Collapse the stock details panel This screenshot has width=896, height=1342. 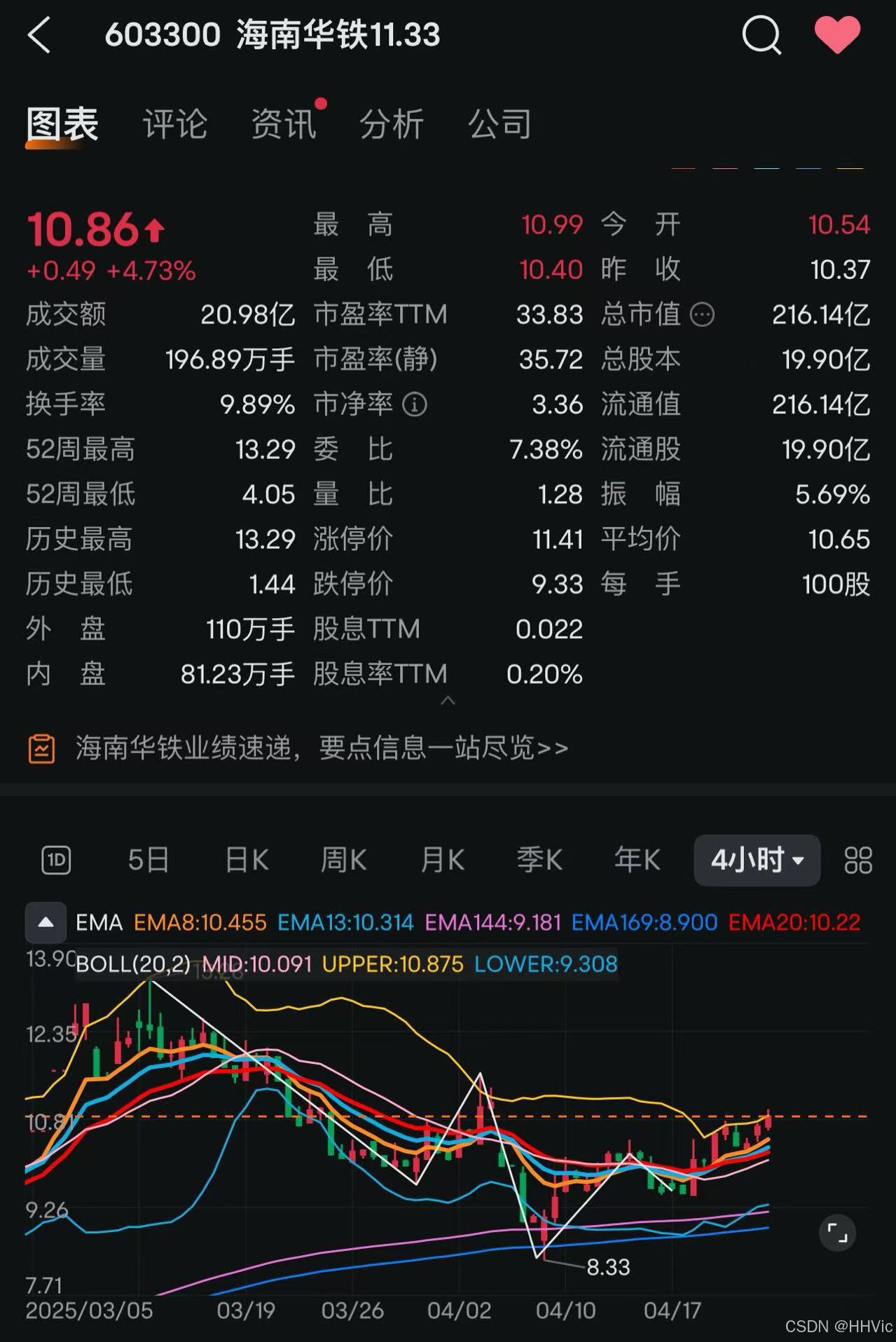[x=448, y=701]
